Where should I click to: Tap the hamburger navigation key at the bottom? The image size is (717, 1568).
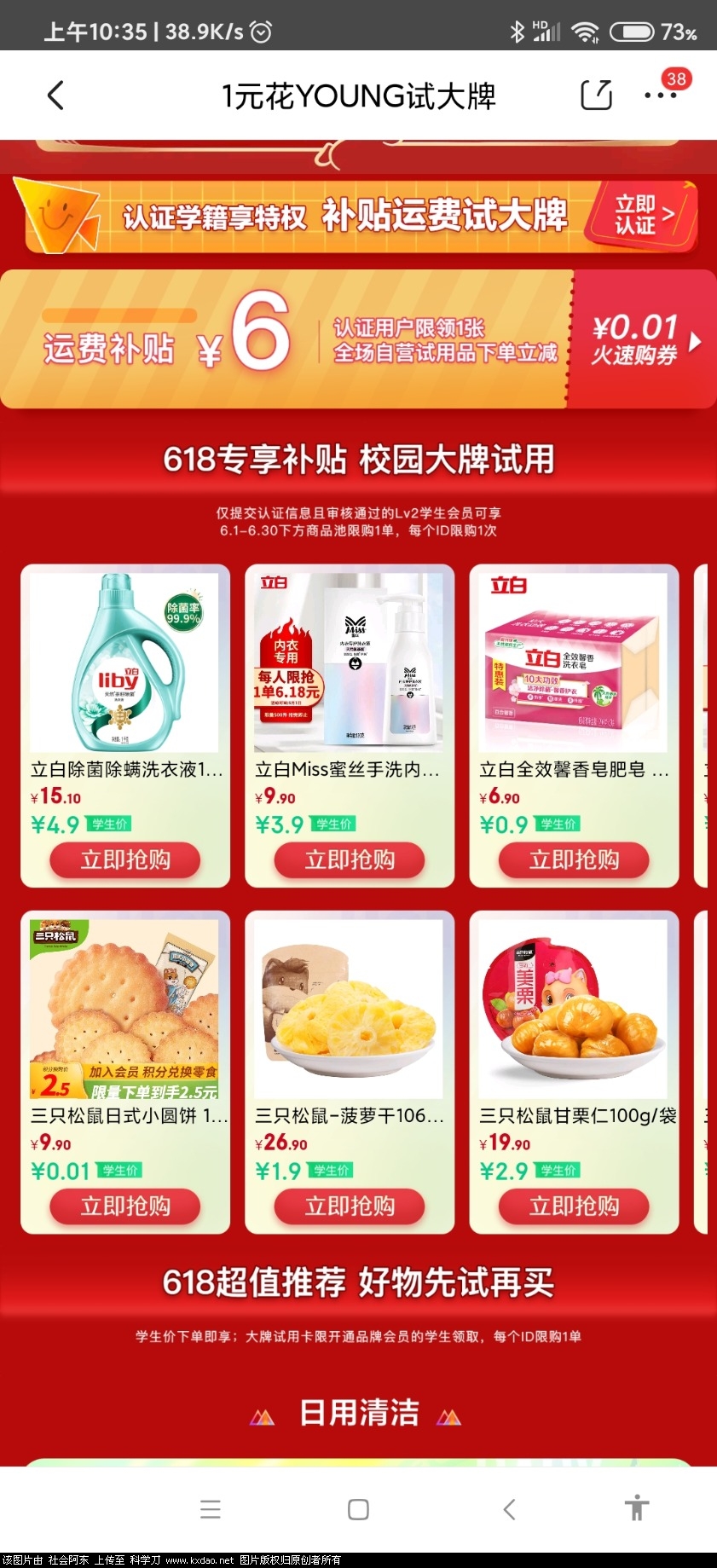tap(210, 1509)
